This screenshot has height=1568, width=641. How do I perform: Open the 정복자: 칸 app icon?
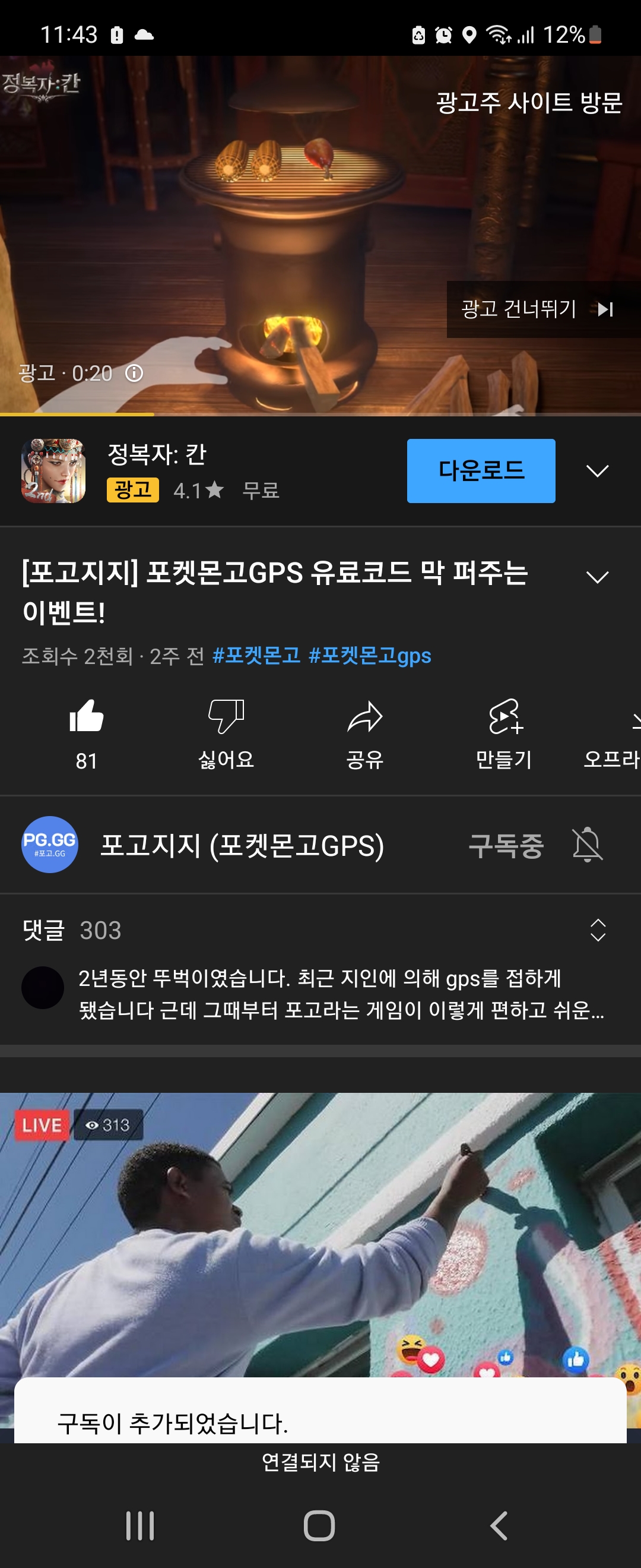53,470
